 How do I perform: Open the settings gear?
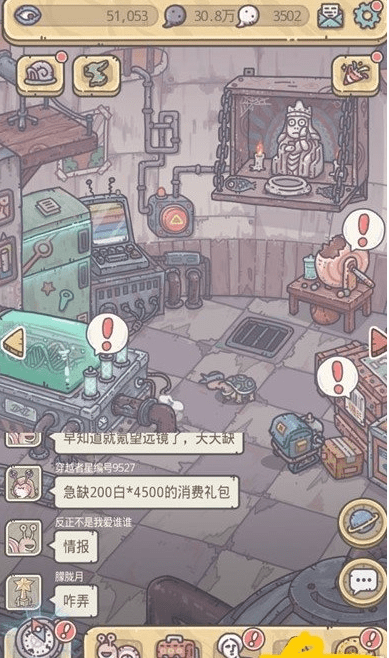[x=368, y=16]
